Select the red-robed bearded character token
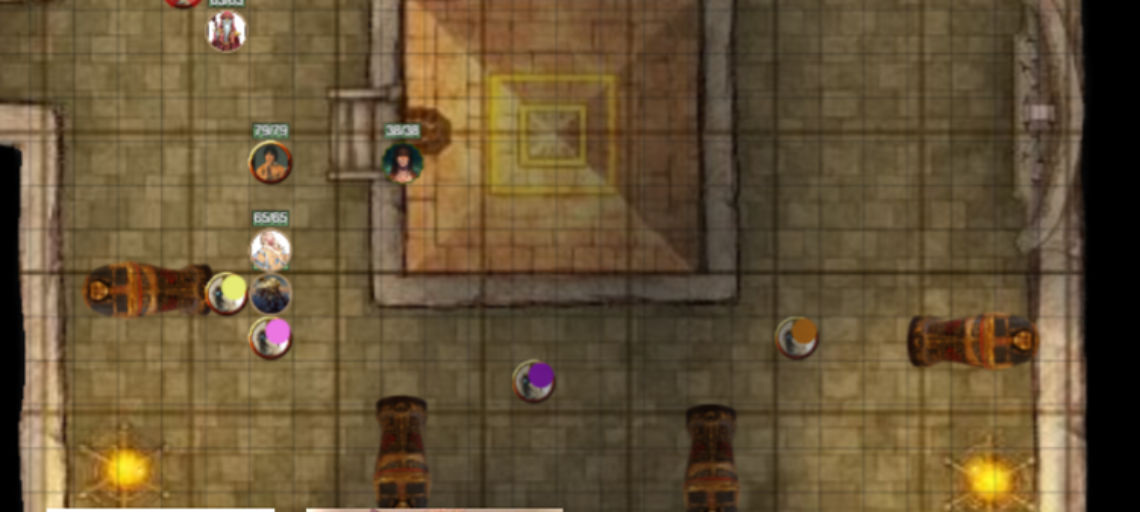The height and width of the screenshot is (512, 1140). (x=226, y=31)
